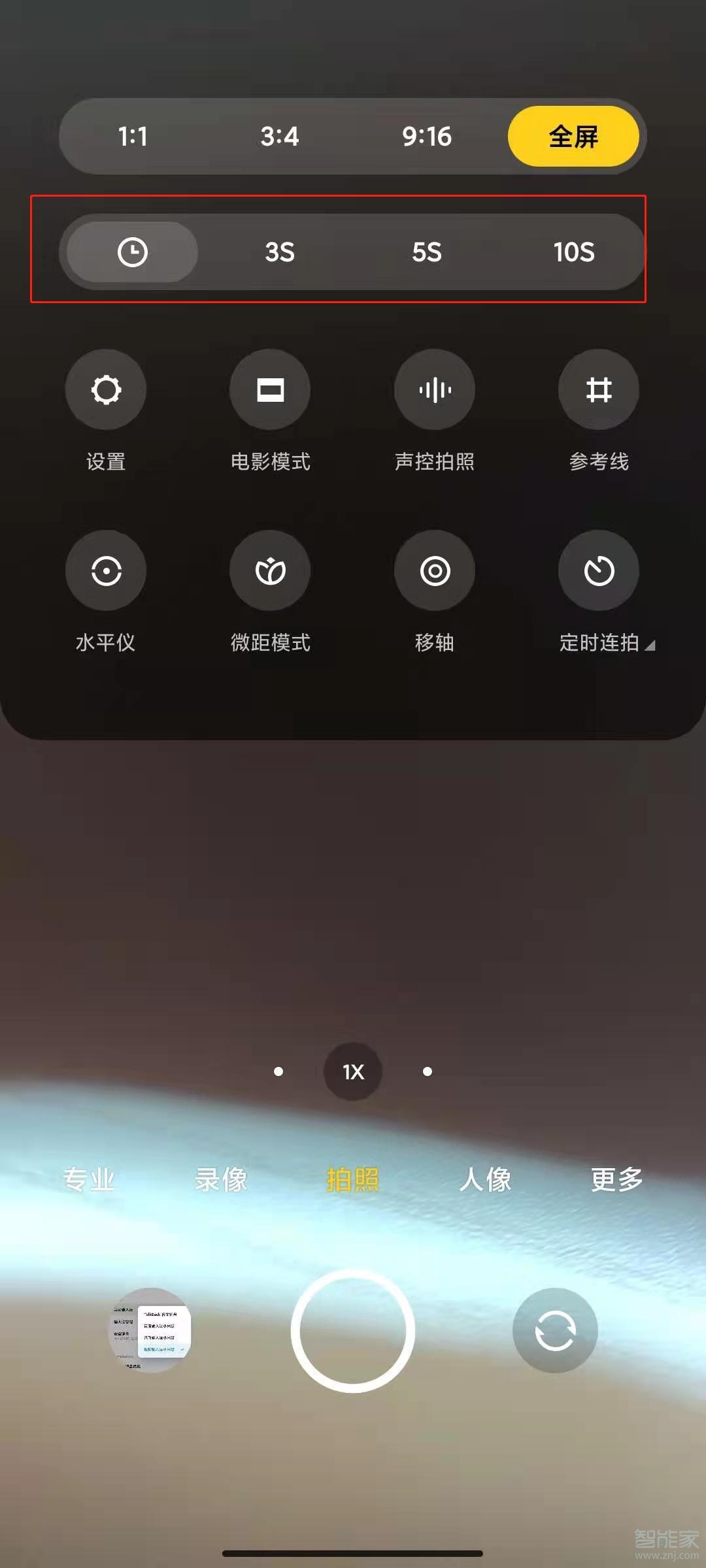Select the 3:4 aspect ratio

click(x=280, y=137)
